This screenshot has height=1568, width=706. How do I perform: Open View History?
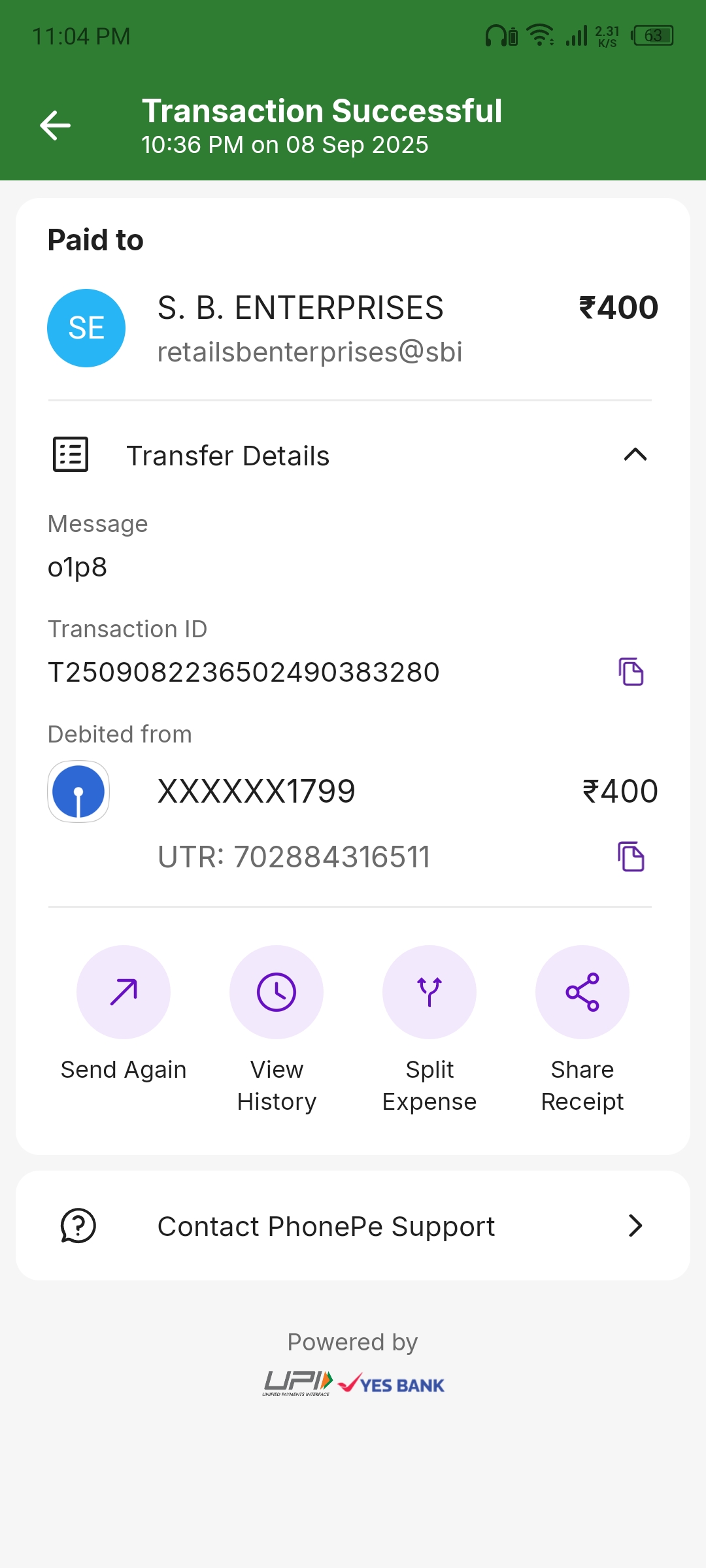pyautogui.click(x=277, y=992)
